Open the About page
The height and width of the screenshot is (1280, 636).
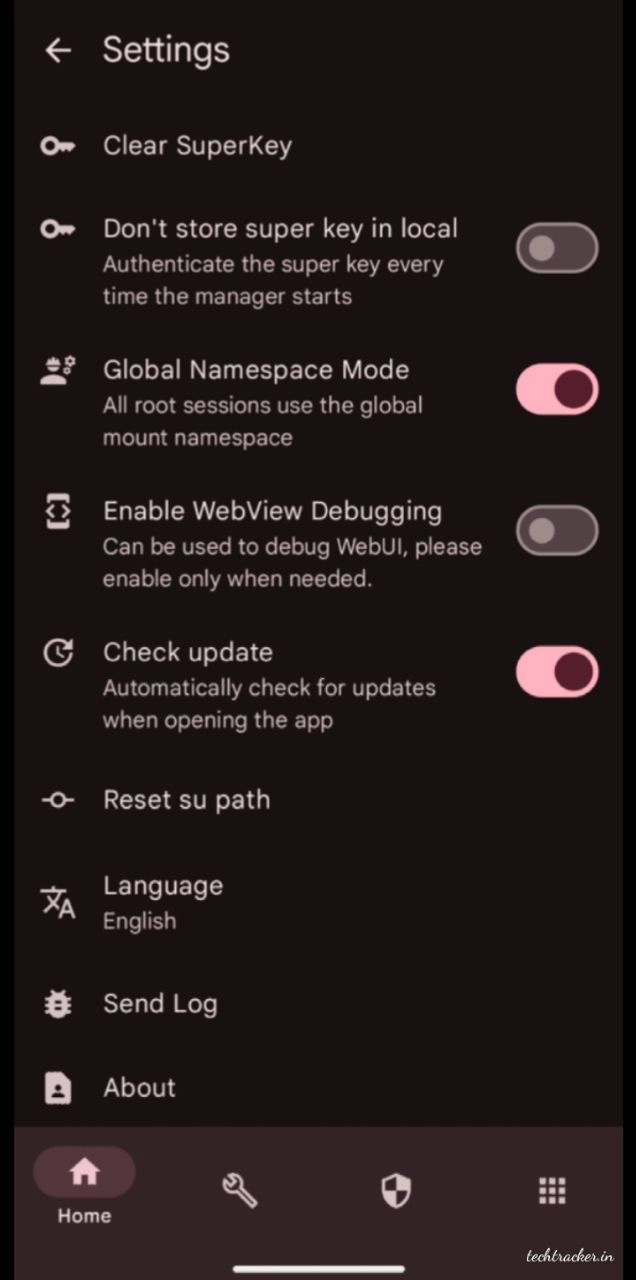[139, 1088]
